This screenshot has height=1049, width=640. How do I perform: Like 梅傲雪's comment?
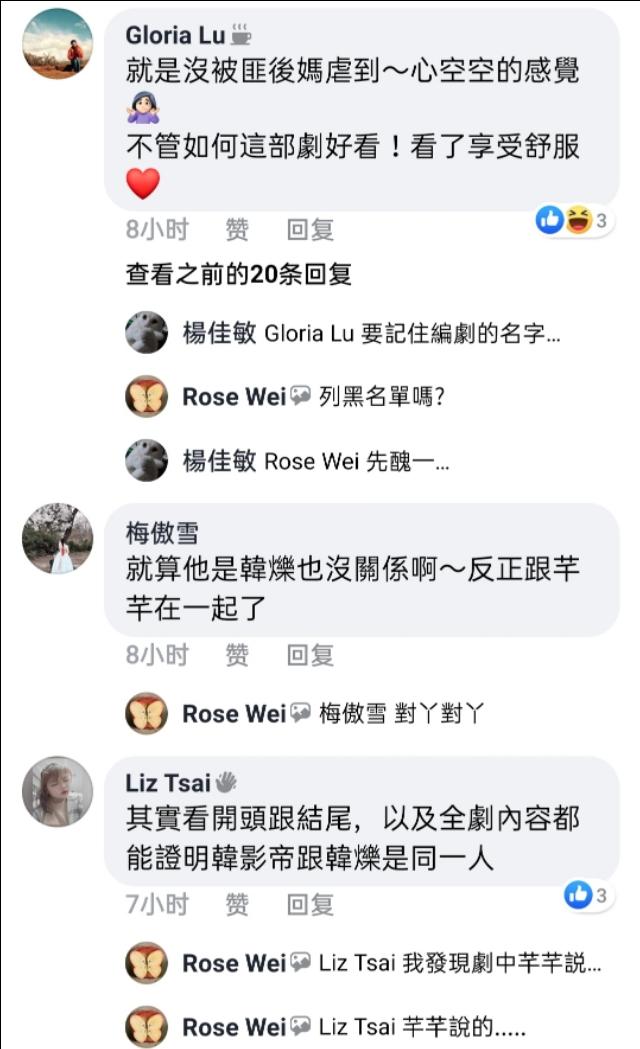tap(237, 656)
